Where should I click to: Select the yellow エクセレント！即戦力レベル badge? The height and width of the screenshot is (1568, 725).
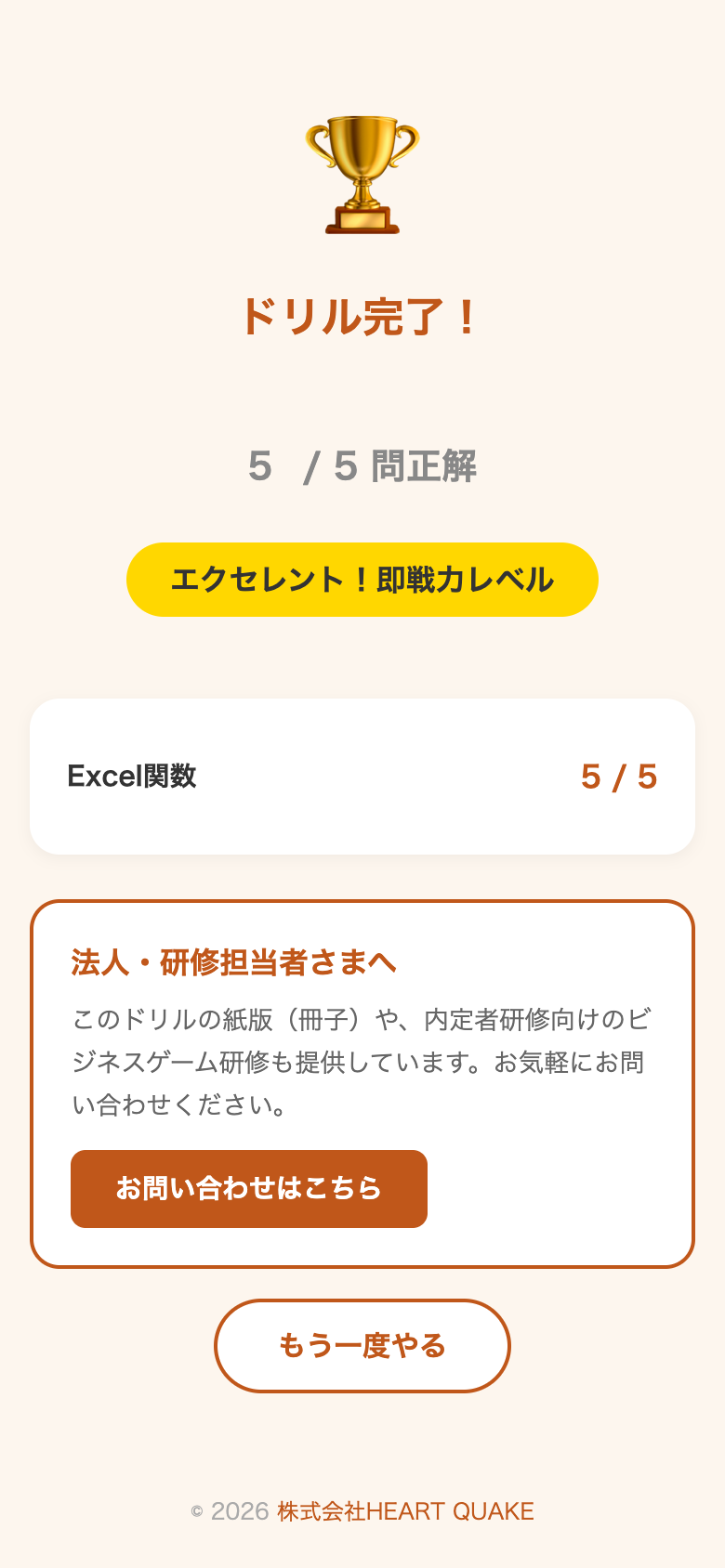(362, 579)
